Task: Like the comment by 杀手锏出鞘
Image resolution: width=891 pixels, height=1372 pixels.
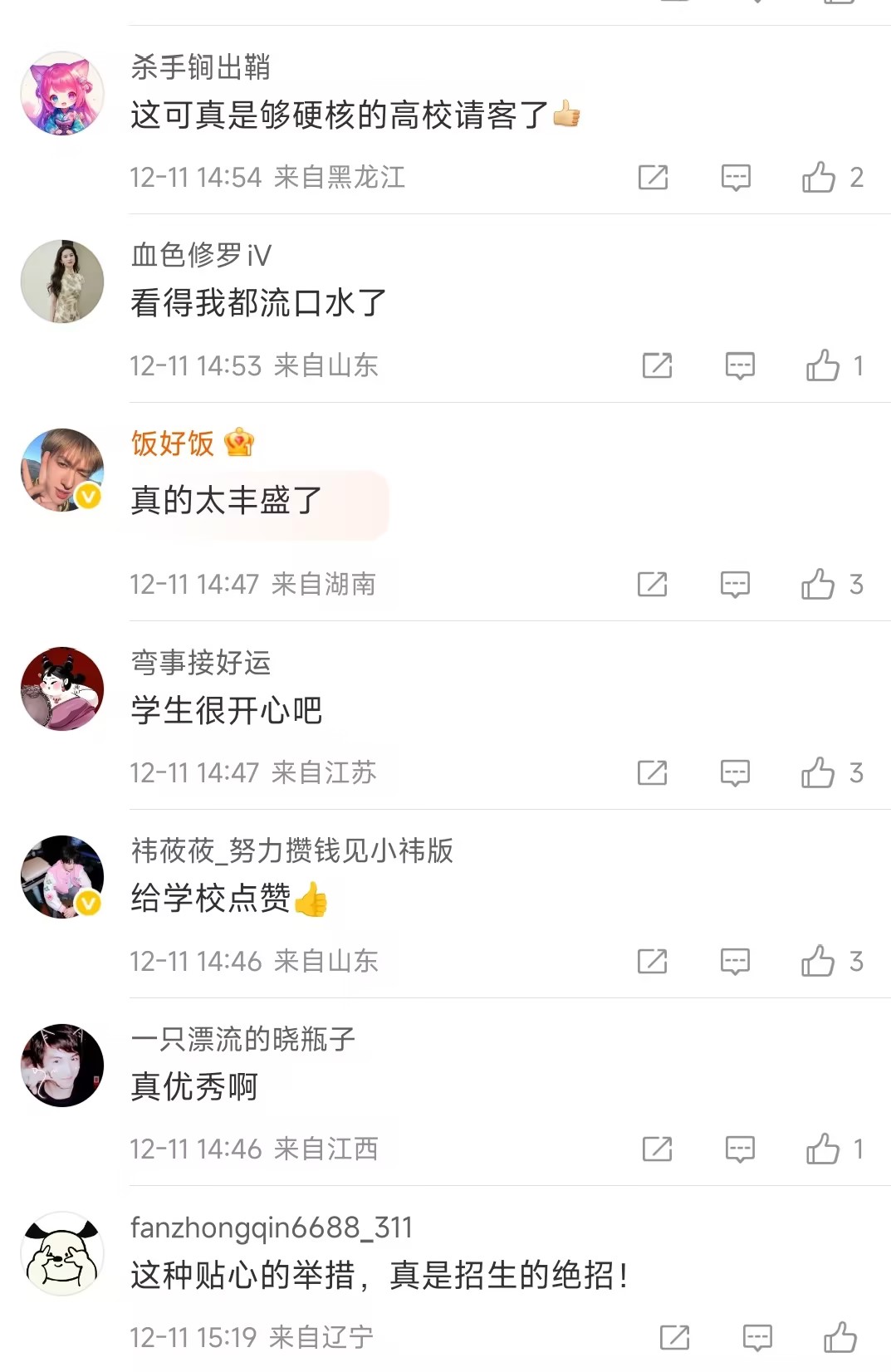Action: 819,177
